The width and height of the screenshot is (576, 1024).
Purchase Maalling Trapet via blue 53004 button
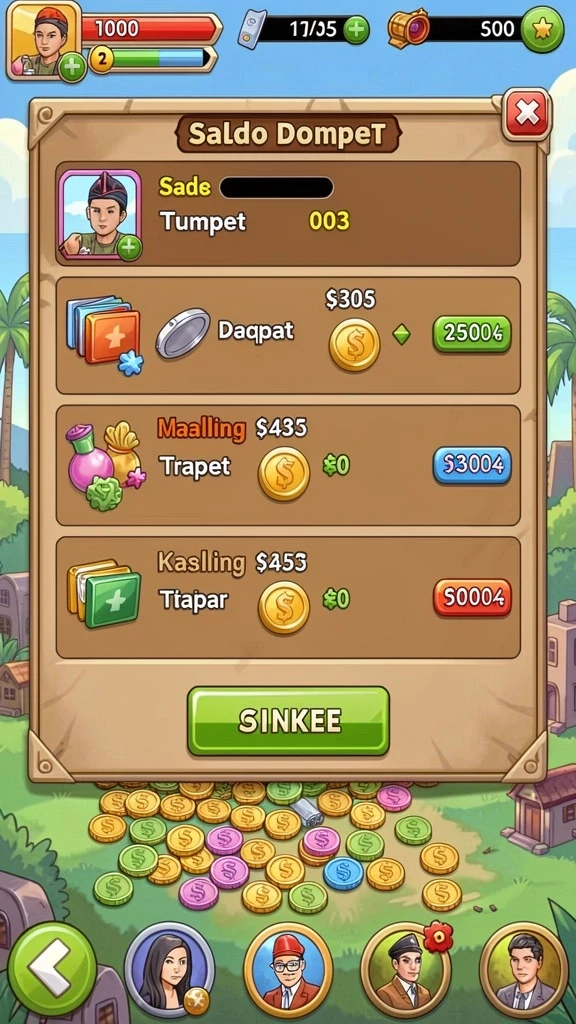tap(472, 465)
